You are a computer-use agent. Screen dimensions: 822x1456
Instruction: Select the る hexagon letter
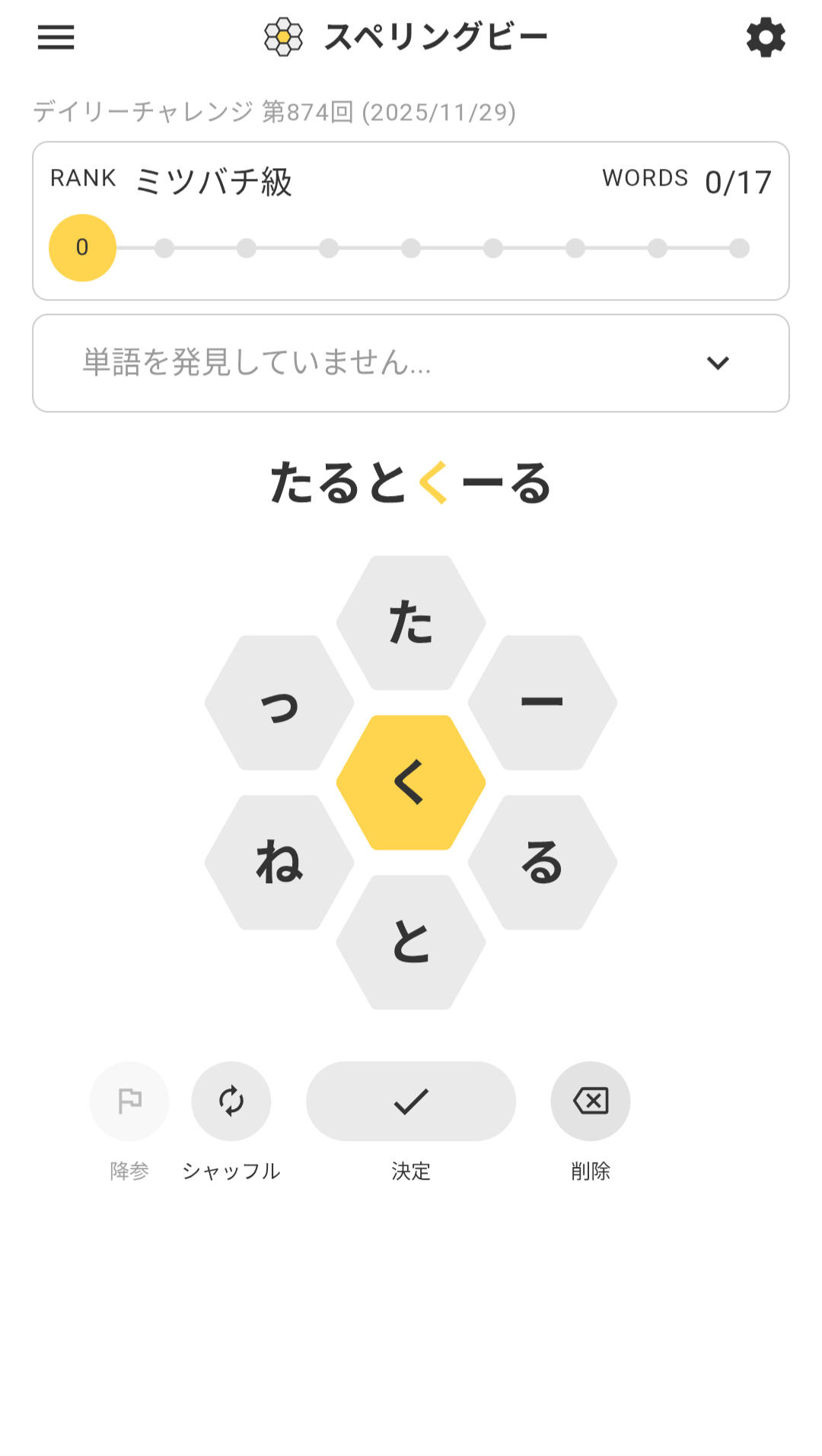point(542,862)
